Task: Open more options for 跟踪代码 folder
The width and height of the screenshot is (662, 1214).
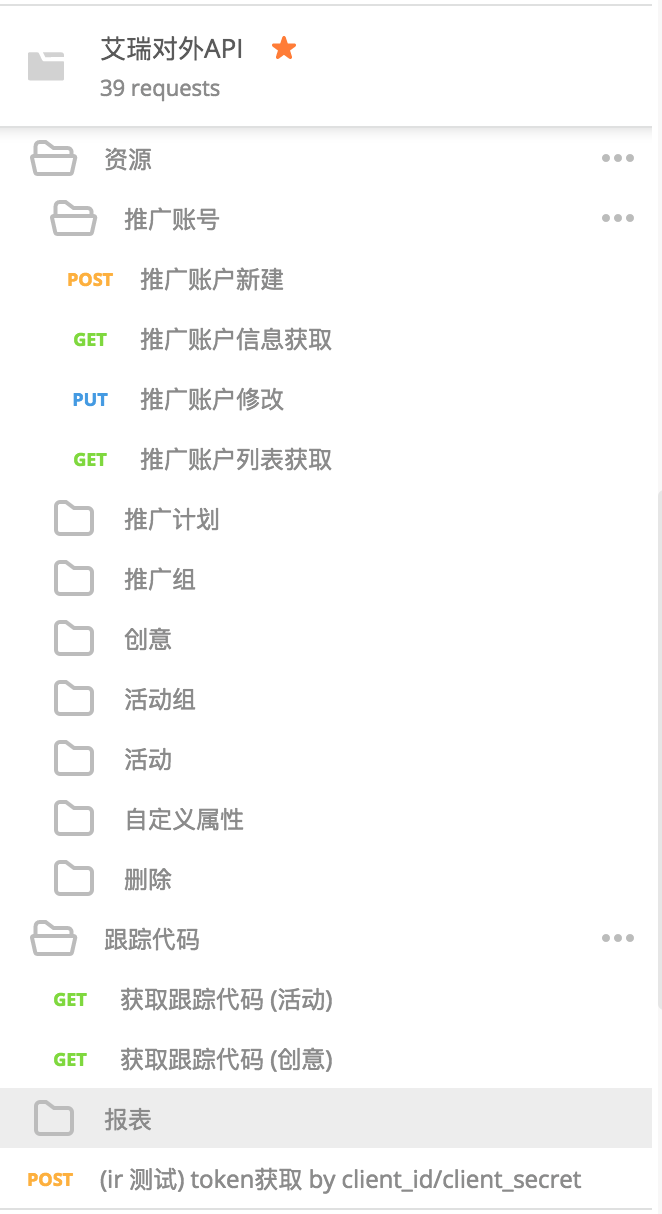Action: click(x=617, y=939)
